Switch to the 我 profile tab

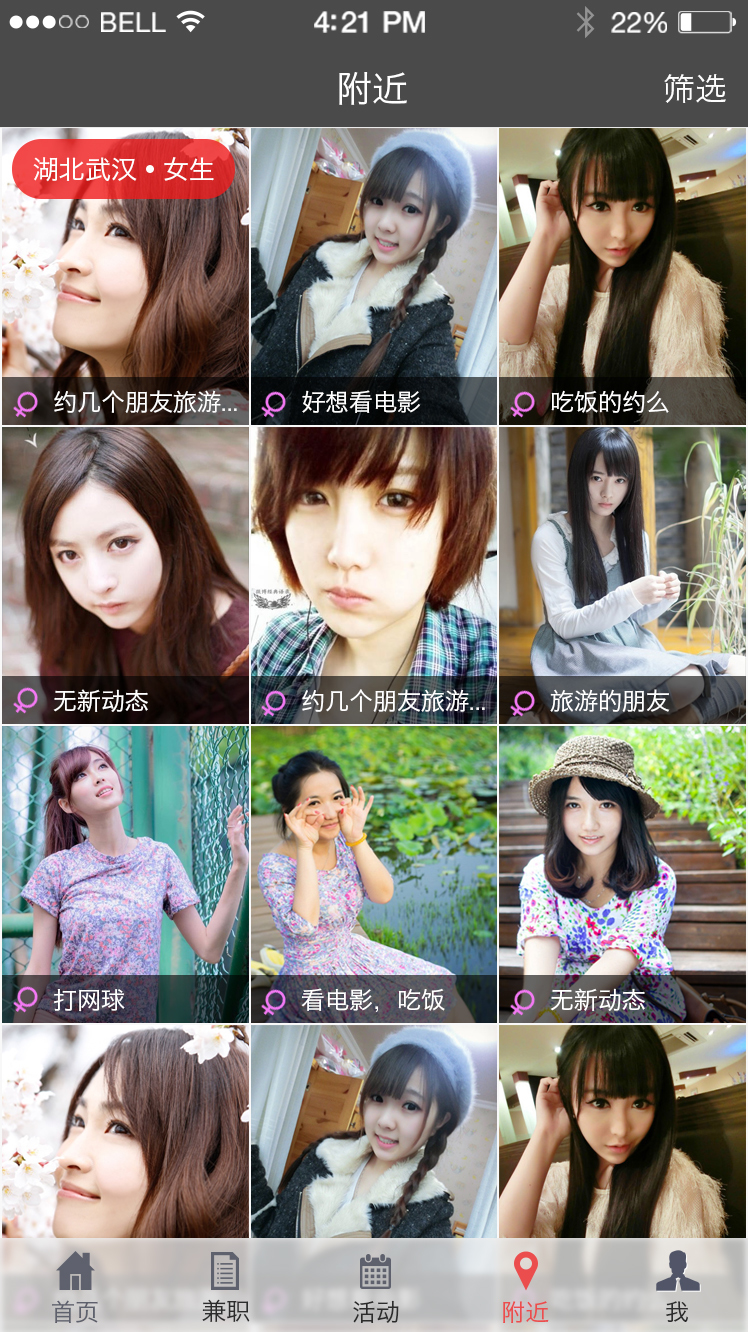pos(677,1287)
